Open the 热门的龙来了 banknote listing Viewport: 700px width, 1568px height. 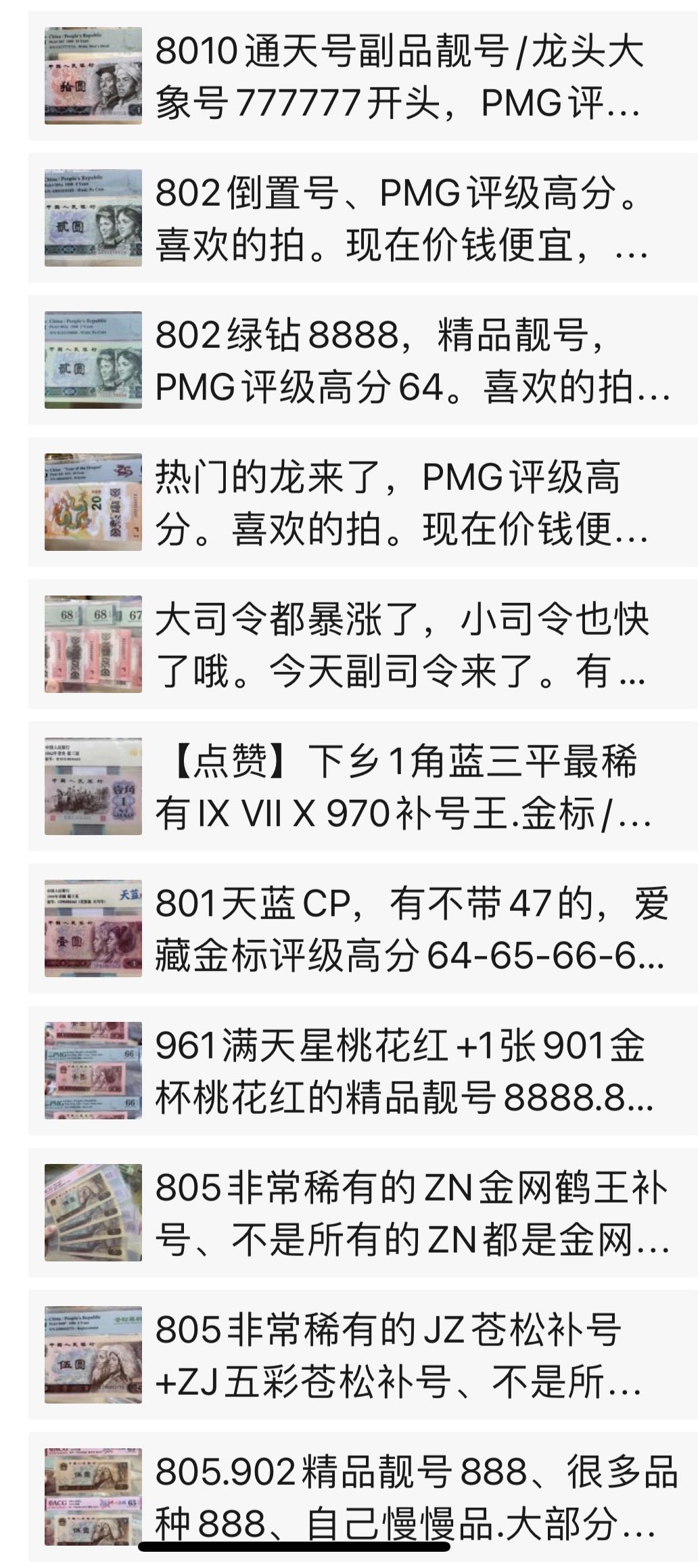pyautogui.click(x=398, y=503)
